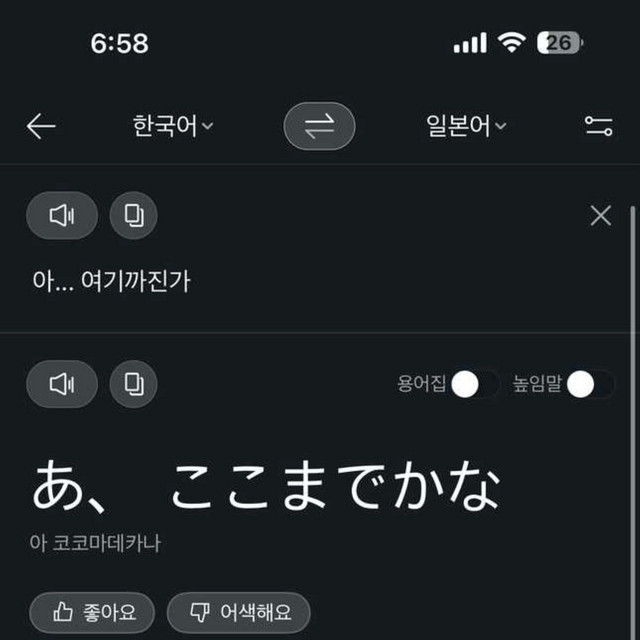
Task: Open translation settings sliders icon
Action: click(x=598, y=126)
